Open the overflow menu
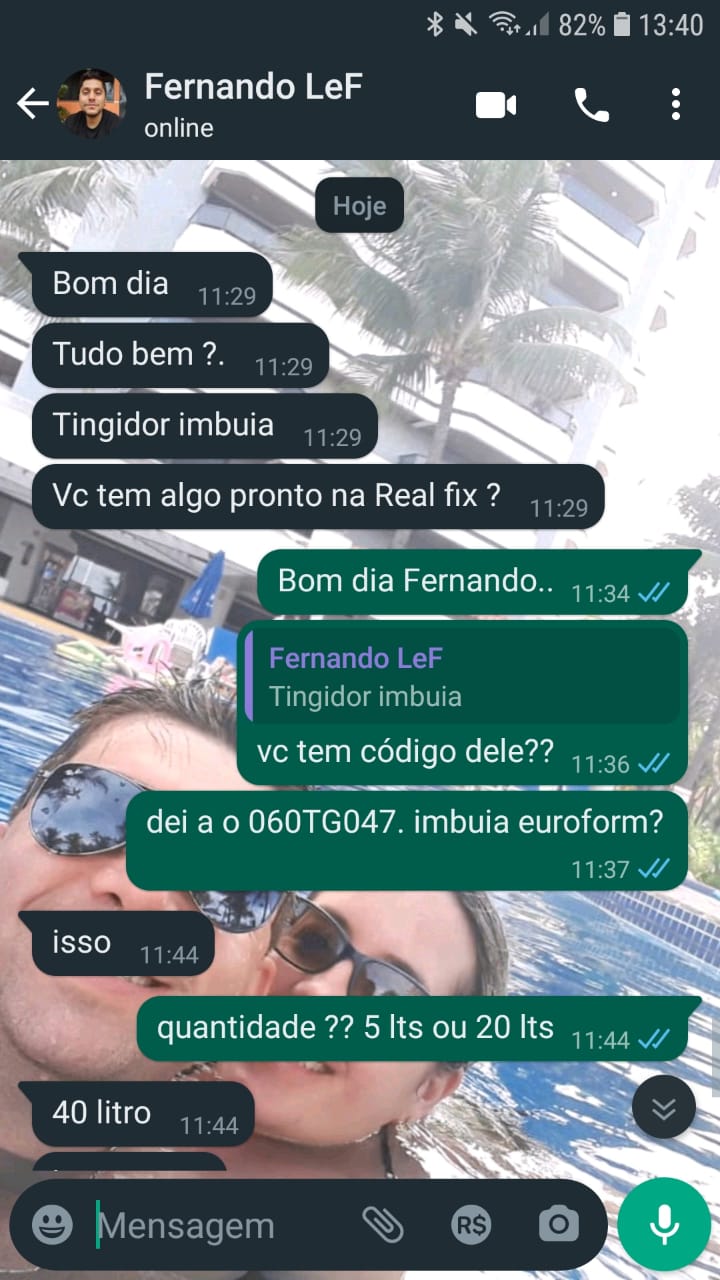Viewport: 720px width, 1280px height. [x=676, y=104]
